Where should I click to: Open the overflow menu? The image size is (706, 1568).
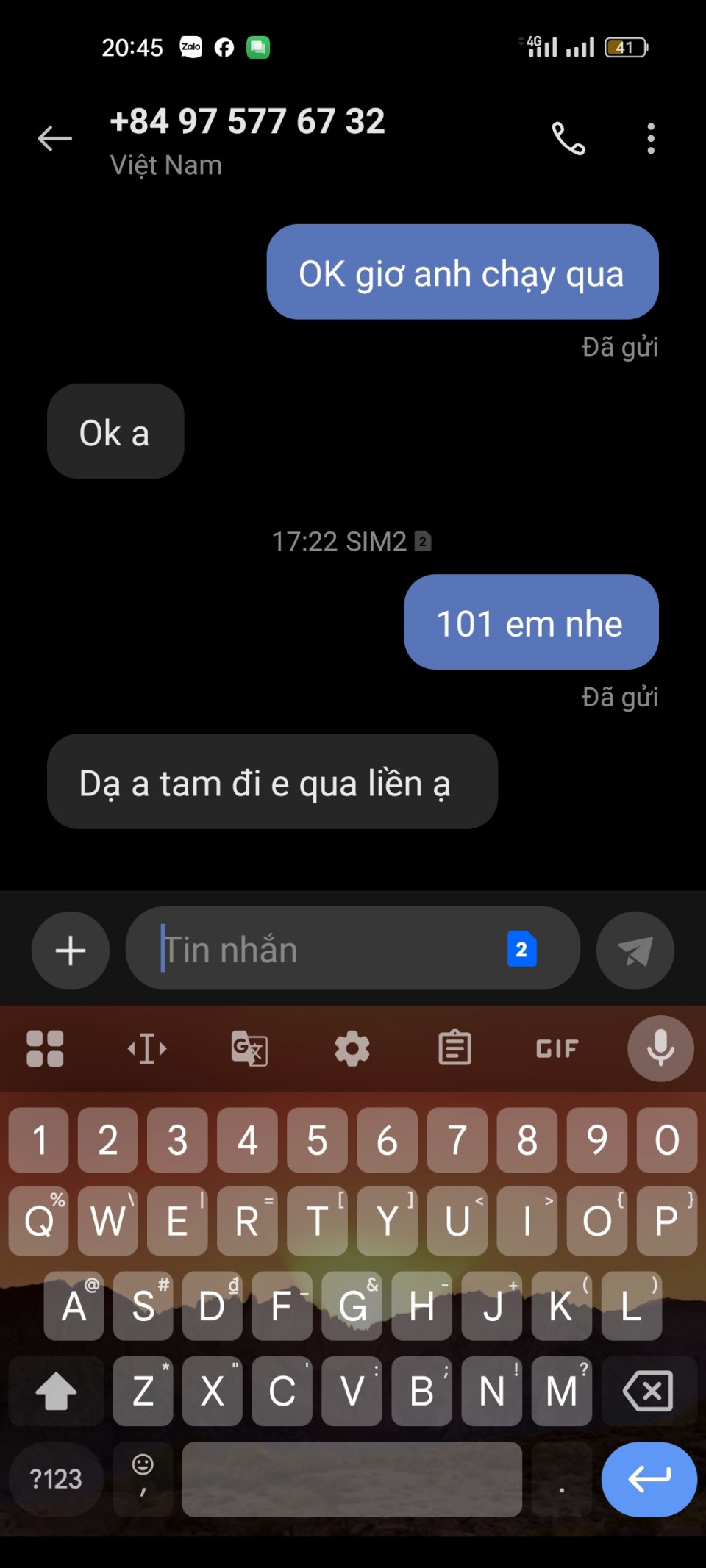coord(650,138)
